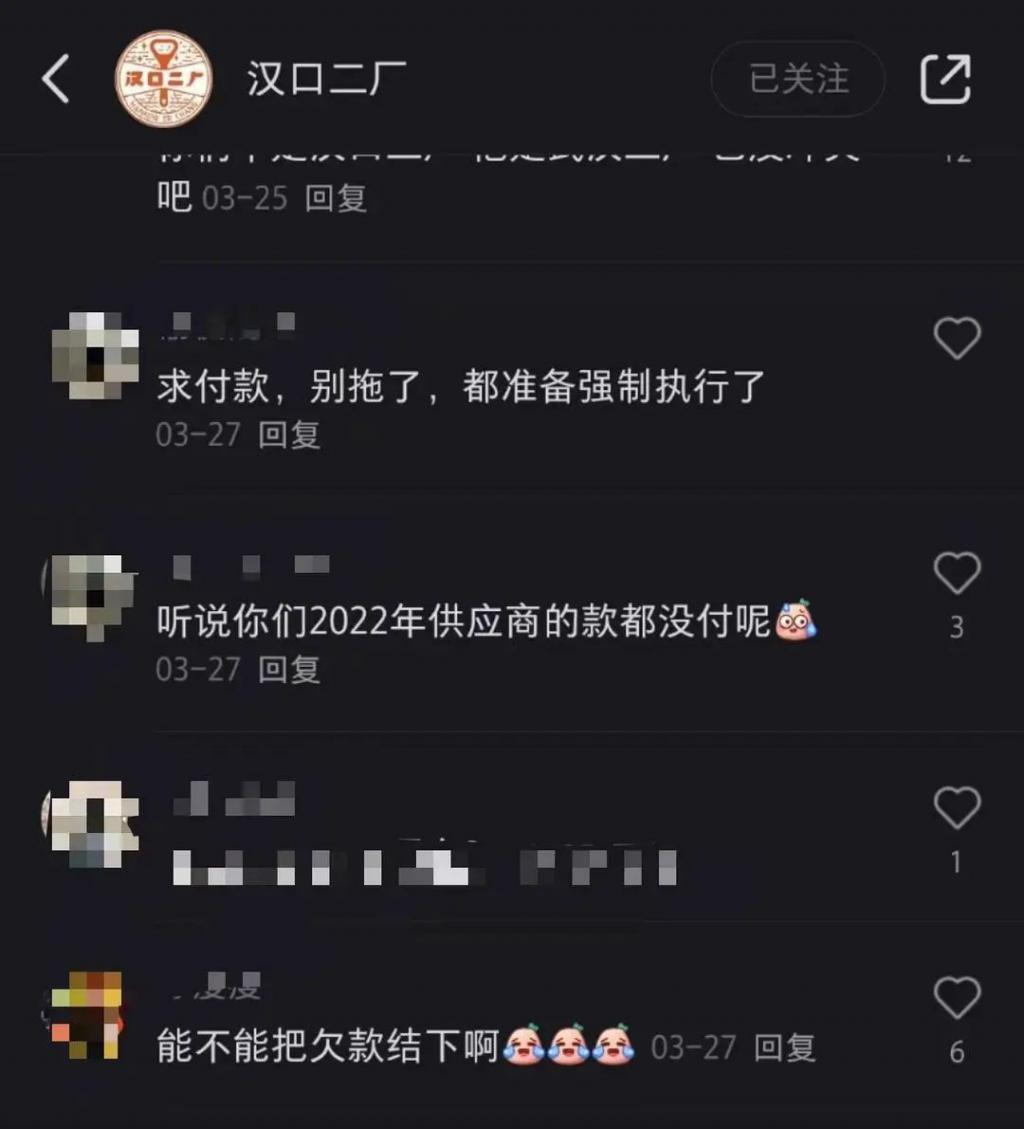The height and width of the screenshot is (1129, 1024).
Task: Tap the 已关注 following button
Action: coord(798,79)
